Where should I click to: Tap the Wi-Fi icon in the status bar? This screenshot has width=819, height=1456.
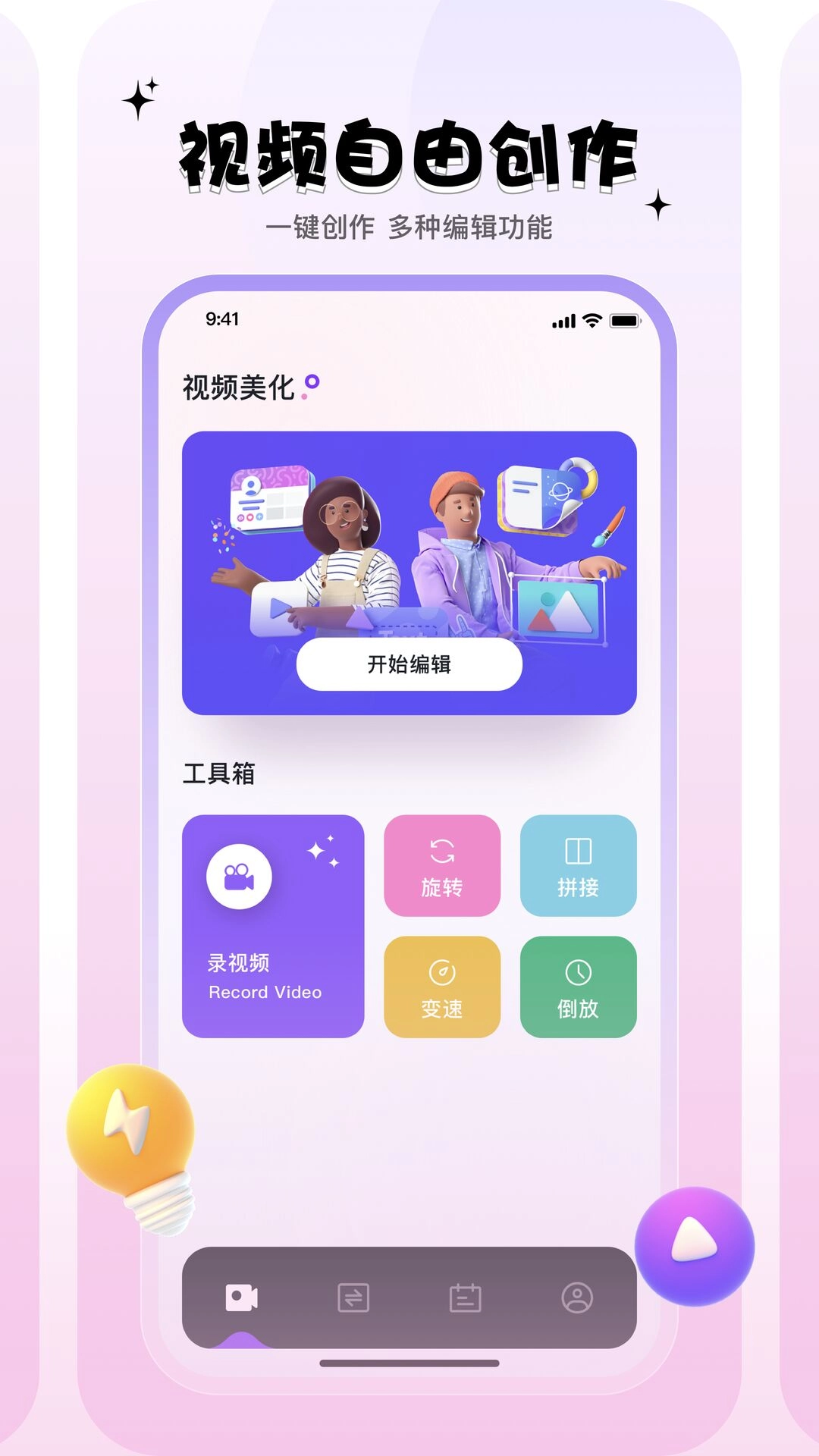click(591, 322)
